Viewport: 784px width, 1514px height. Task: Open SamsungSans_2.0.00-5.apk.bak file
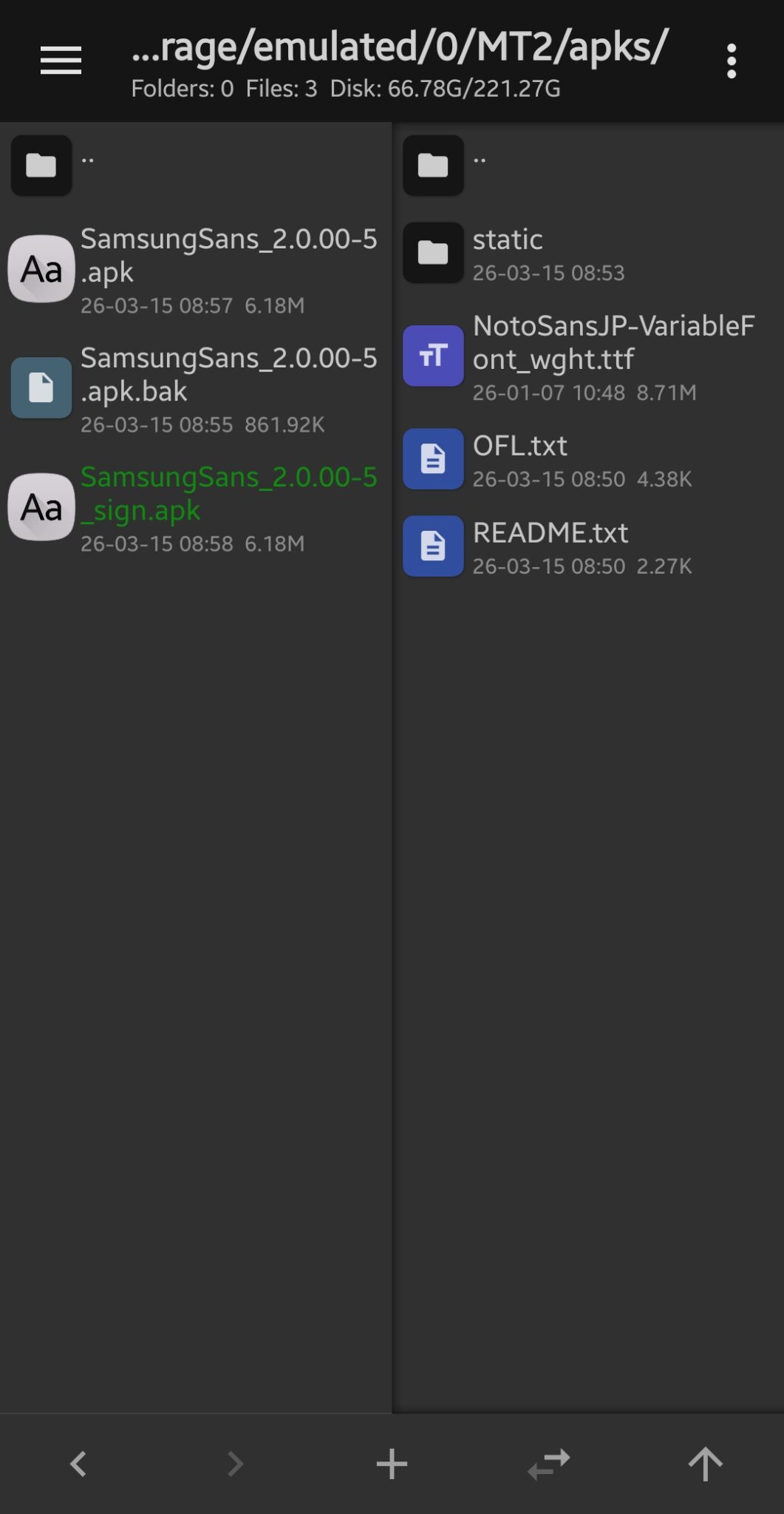pos(196,388)
